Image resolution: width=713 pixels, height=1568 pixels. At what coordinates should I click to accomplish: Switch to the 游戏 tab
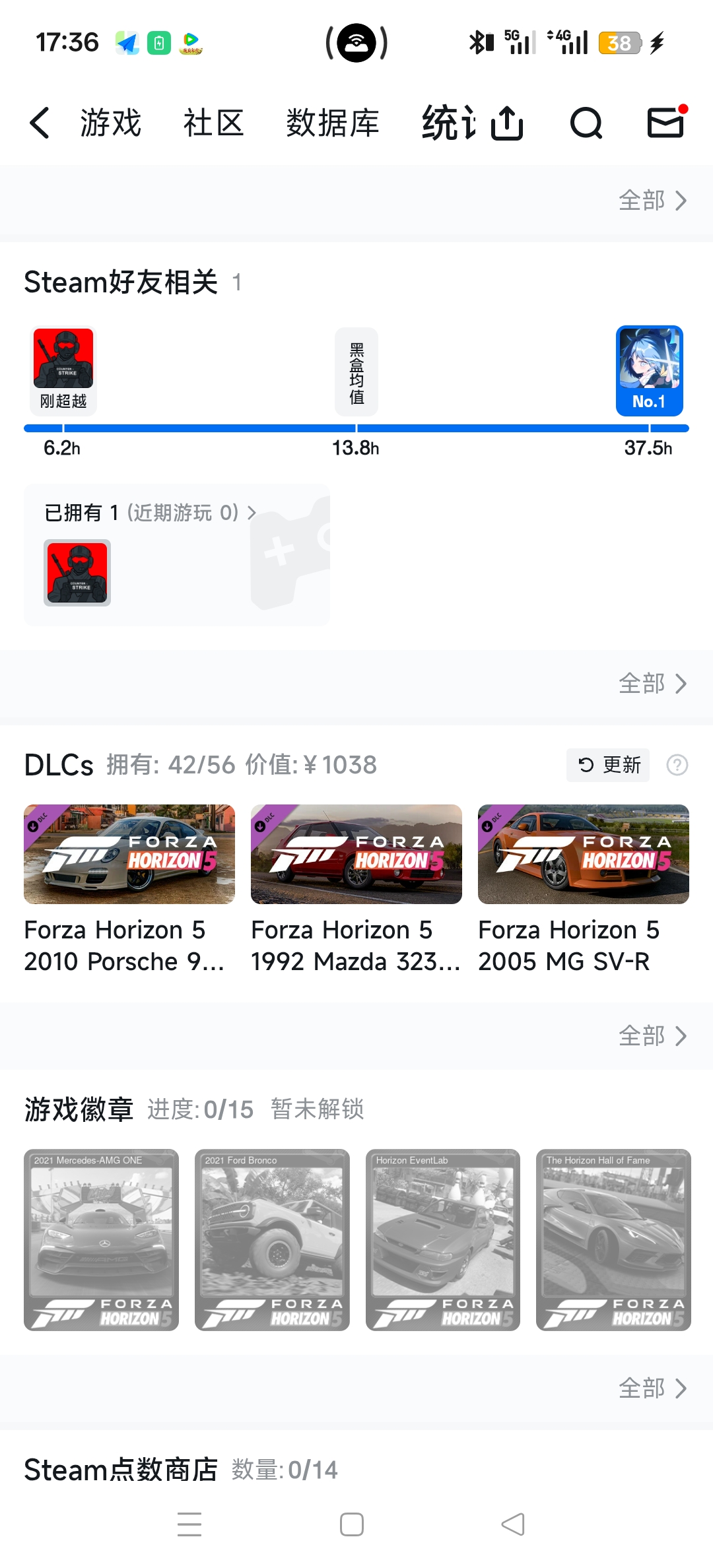(111, 123)
